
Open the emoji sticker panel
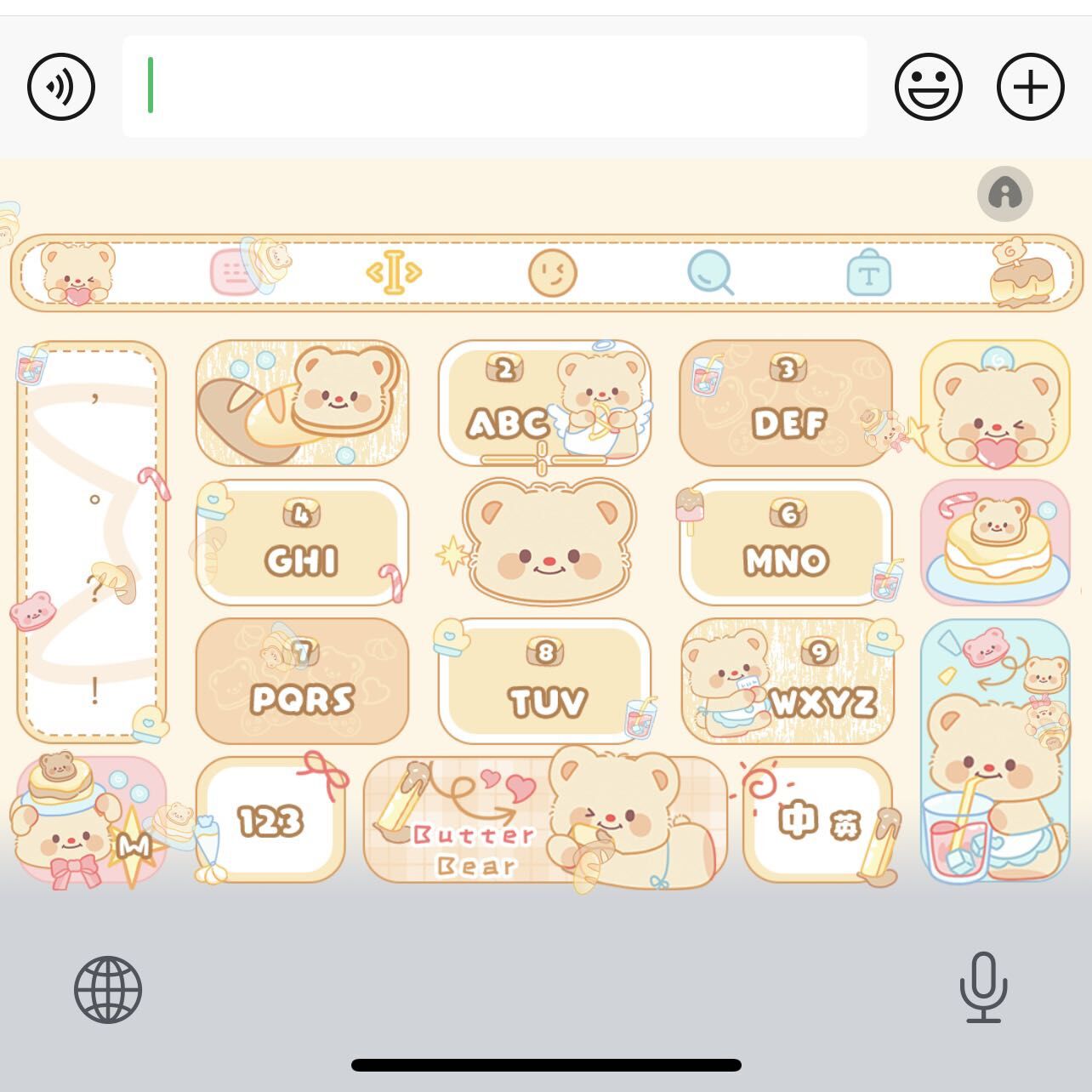[x=928, y=86]
